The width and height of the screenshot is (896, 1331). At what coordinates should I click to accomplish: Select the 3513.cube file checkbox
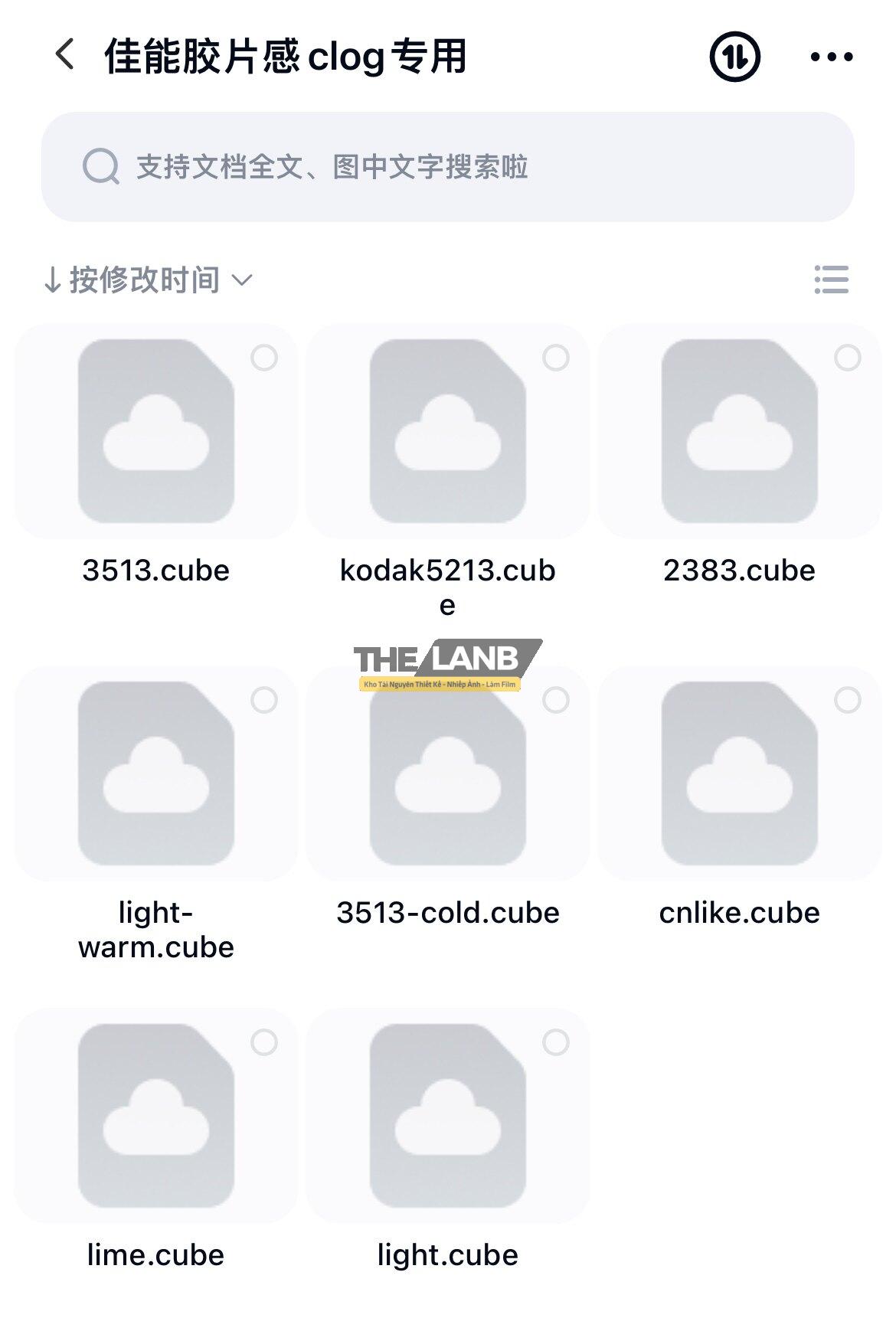click(264, 358)
